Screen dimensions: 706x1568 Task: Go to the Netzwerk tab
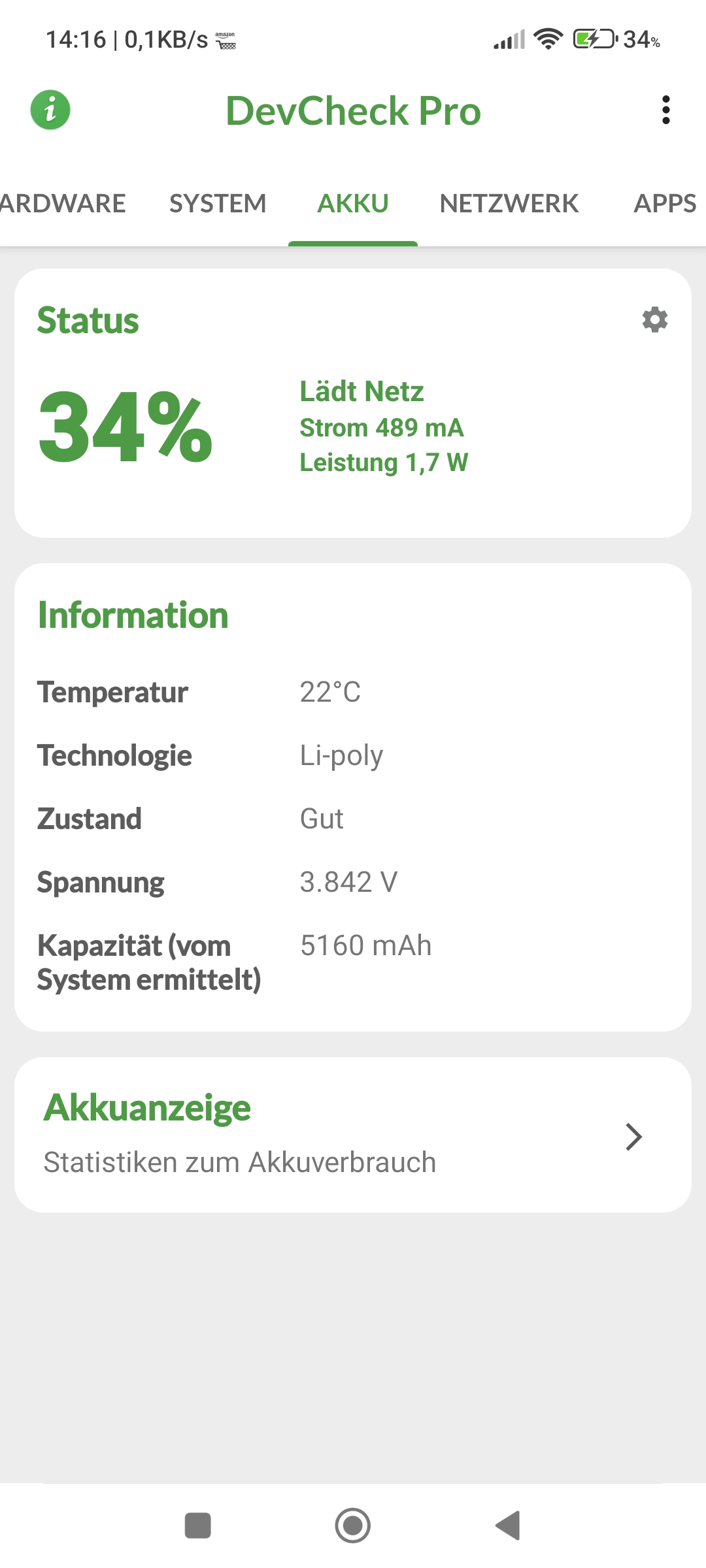[509, 204]
